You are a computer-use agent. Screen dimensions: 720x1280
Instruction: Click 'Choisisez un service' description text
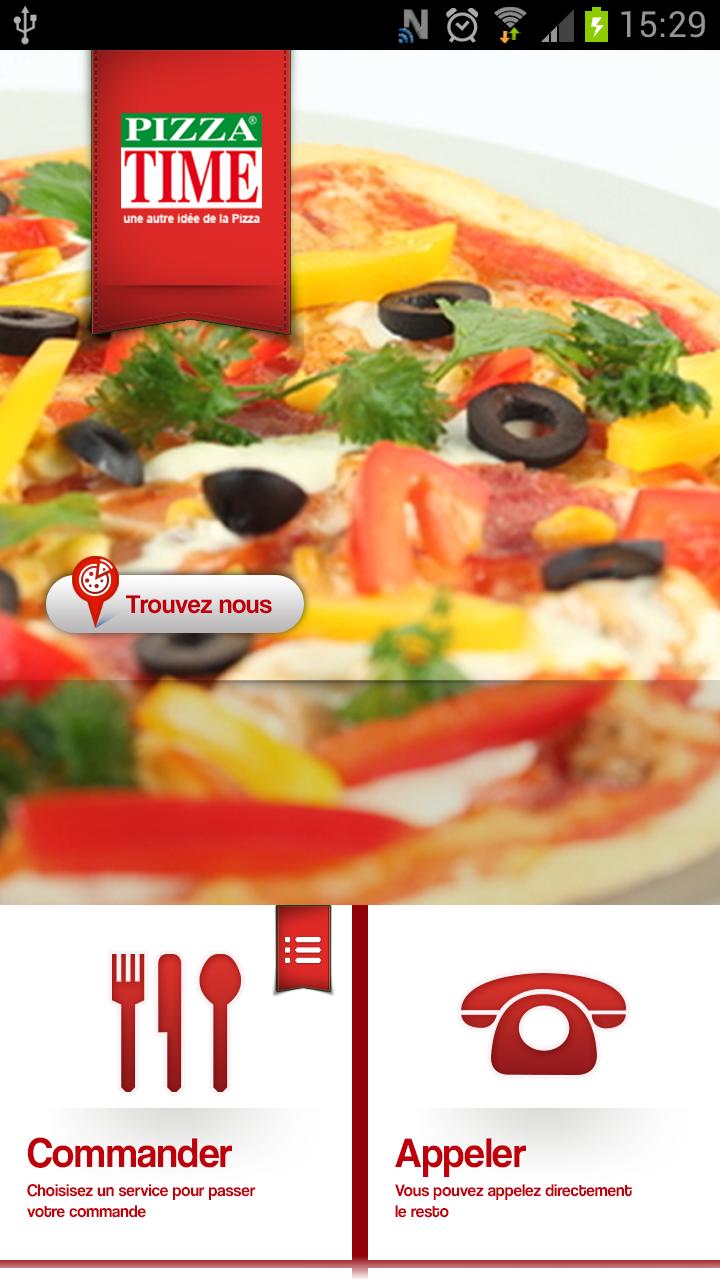click(140, 1200)
